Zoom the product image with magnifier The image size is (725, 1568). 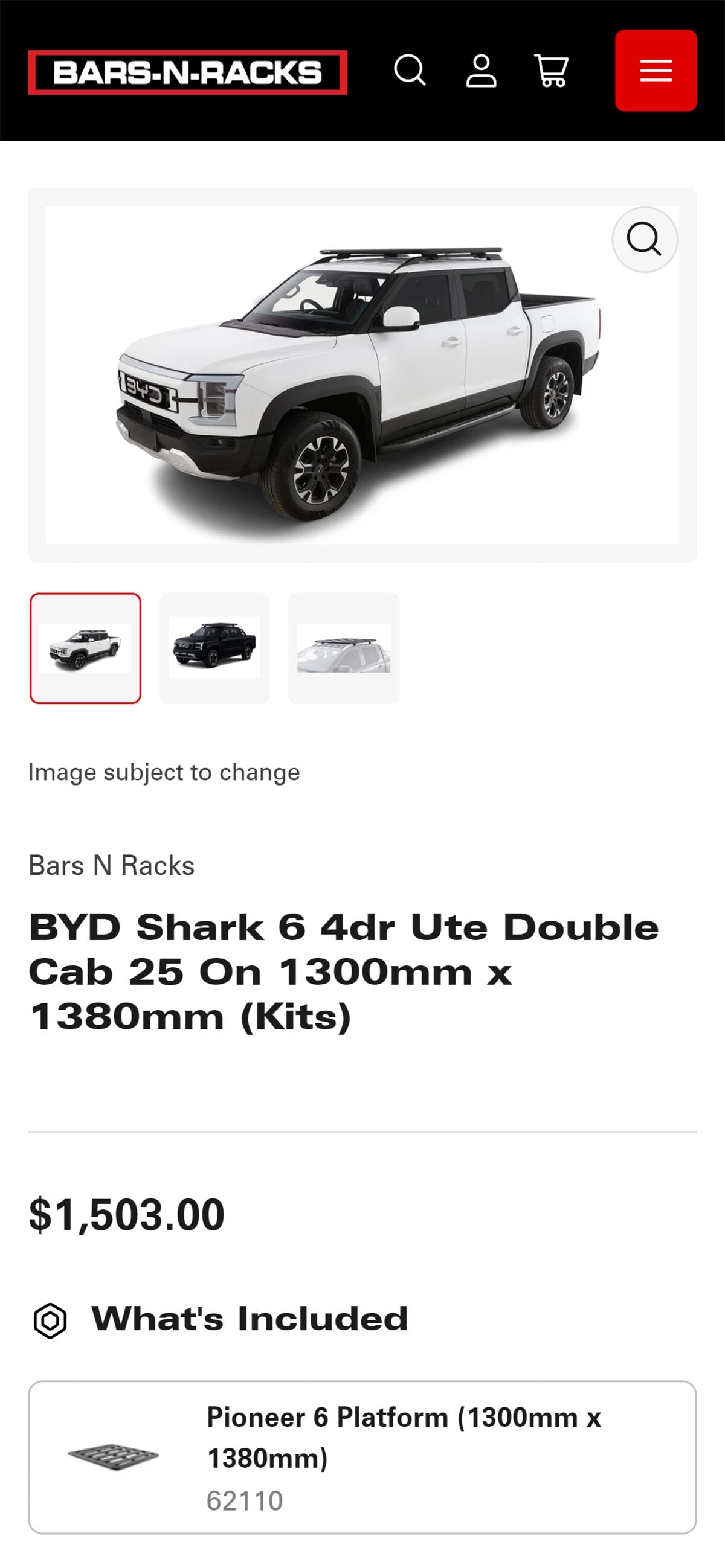pyautogui.click(x=644, y=239)
